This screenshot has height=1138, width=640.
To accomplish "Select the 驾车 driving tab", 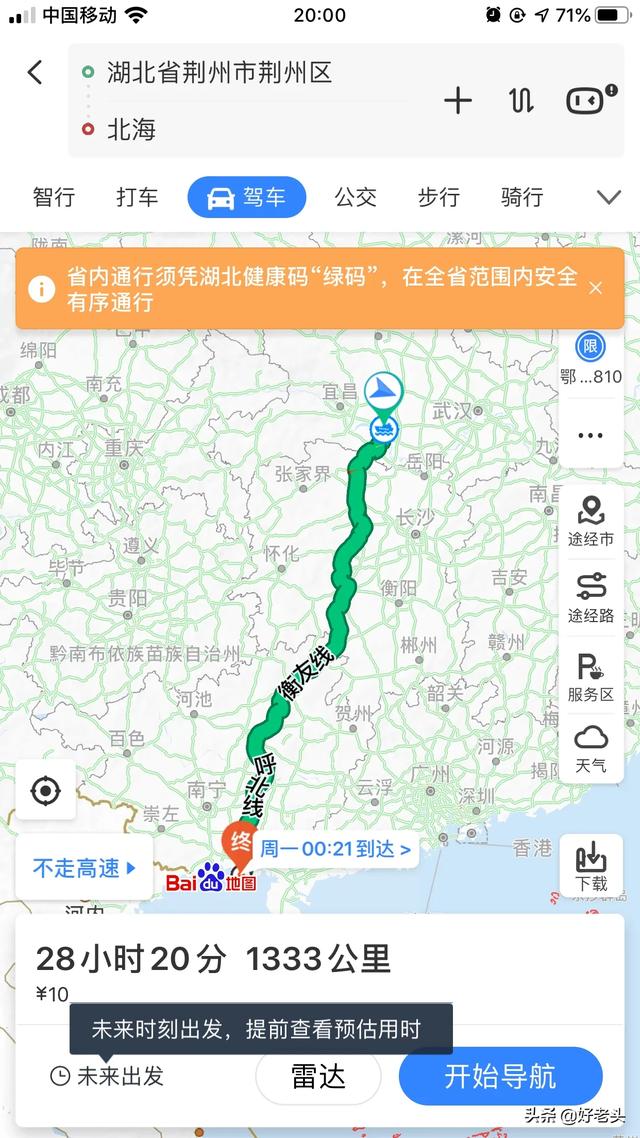I will point(246,197).
